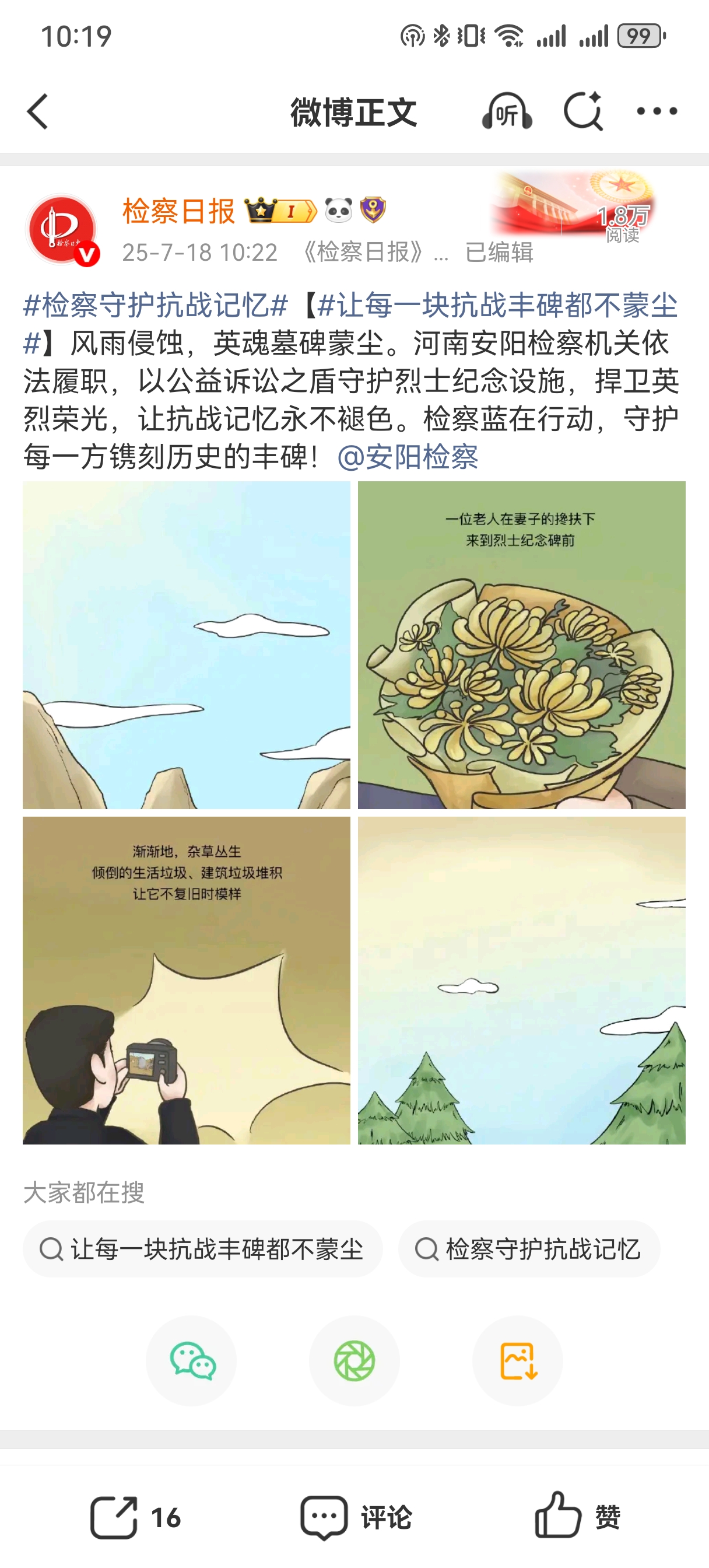709x1568 pixels.
Task: Repost this post showing 16 reposts
Action: pos(135,1517)
